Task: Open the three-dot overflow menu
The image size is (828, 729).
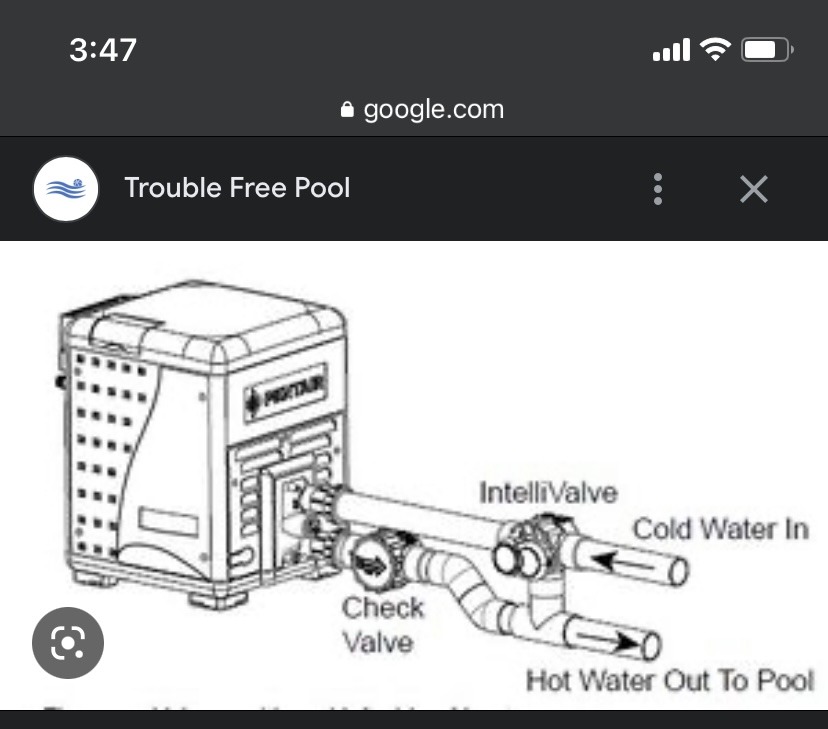Action: click(657, 188)
